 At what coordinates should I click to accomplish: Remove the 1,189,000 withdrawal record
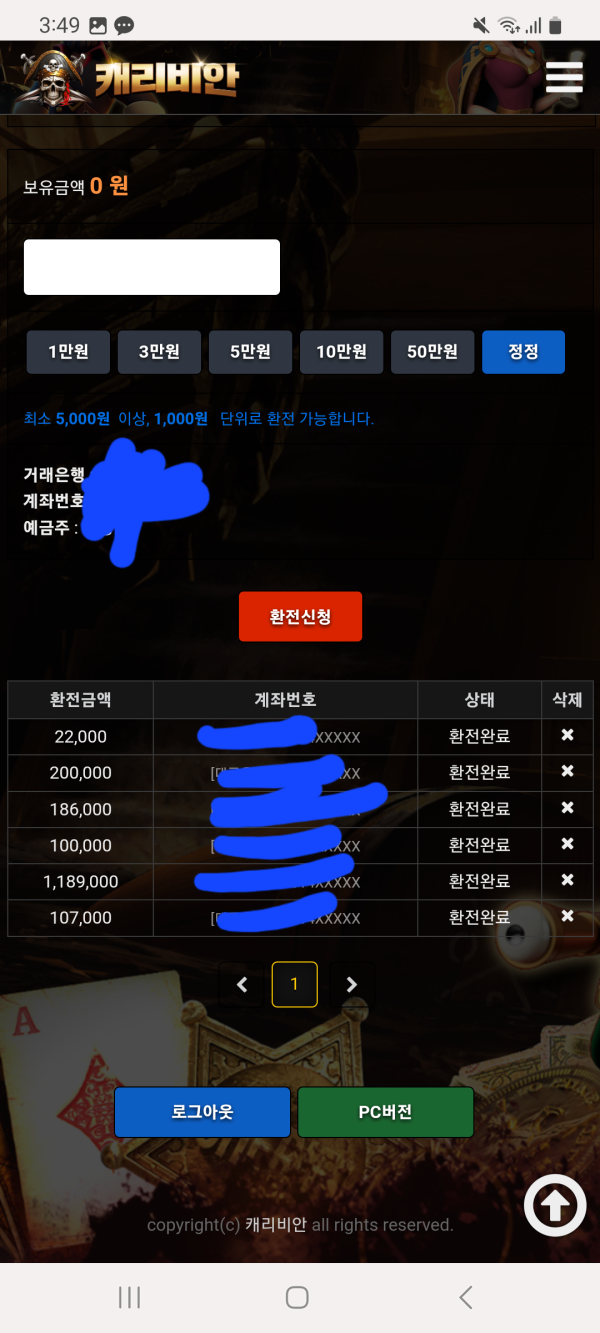click(567, 880)
